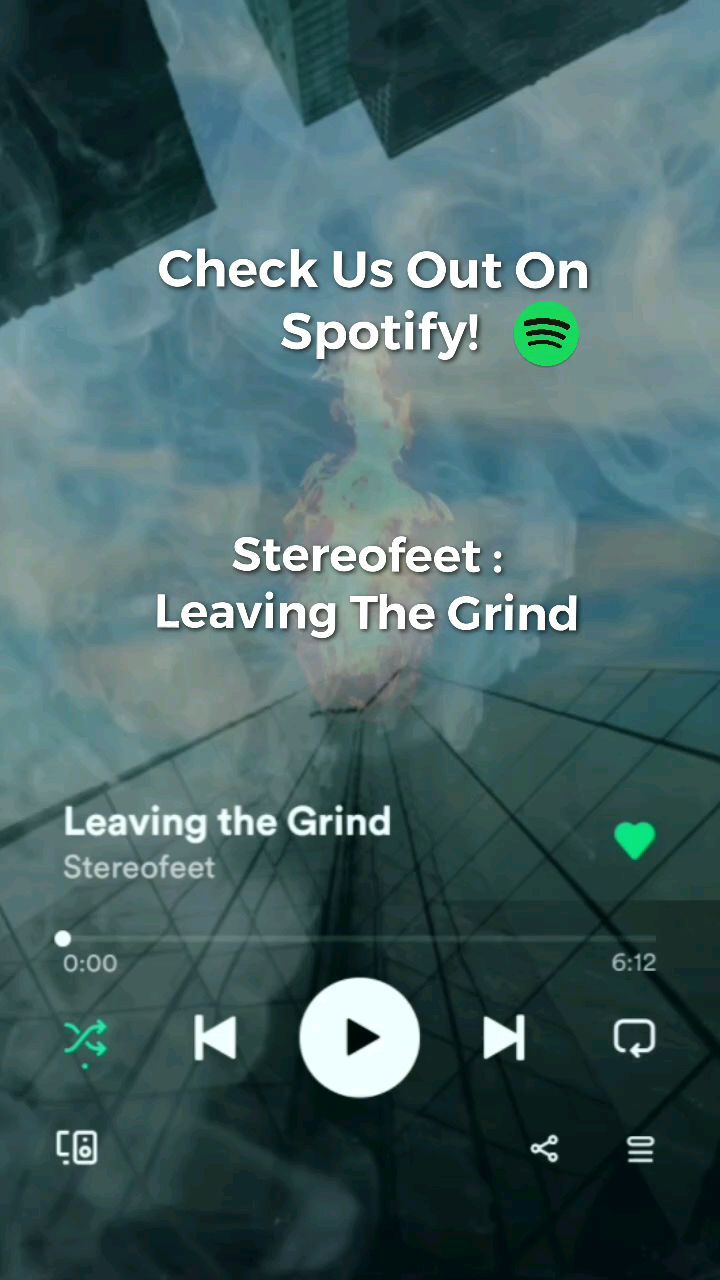This screenshot has height=1280, width=720.
Task: Go to the previous track
Action: click(216, 1038)
